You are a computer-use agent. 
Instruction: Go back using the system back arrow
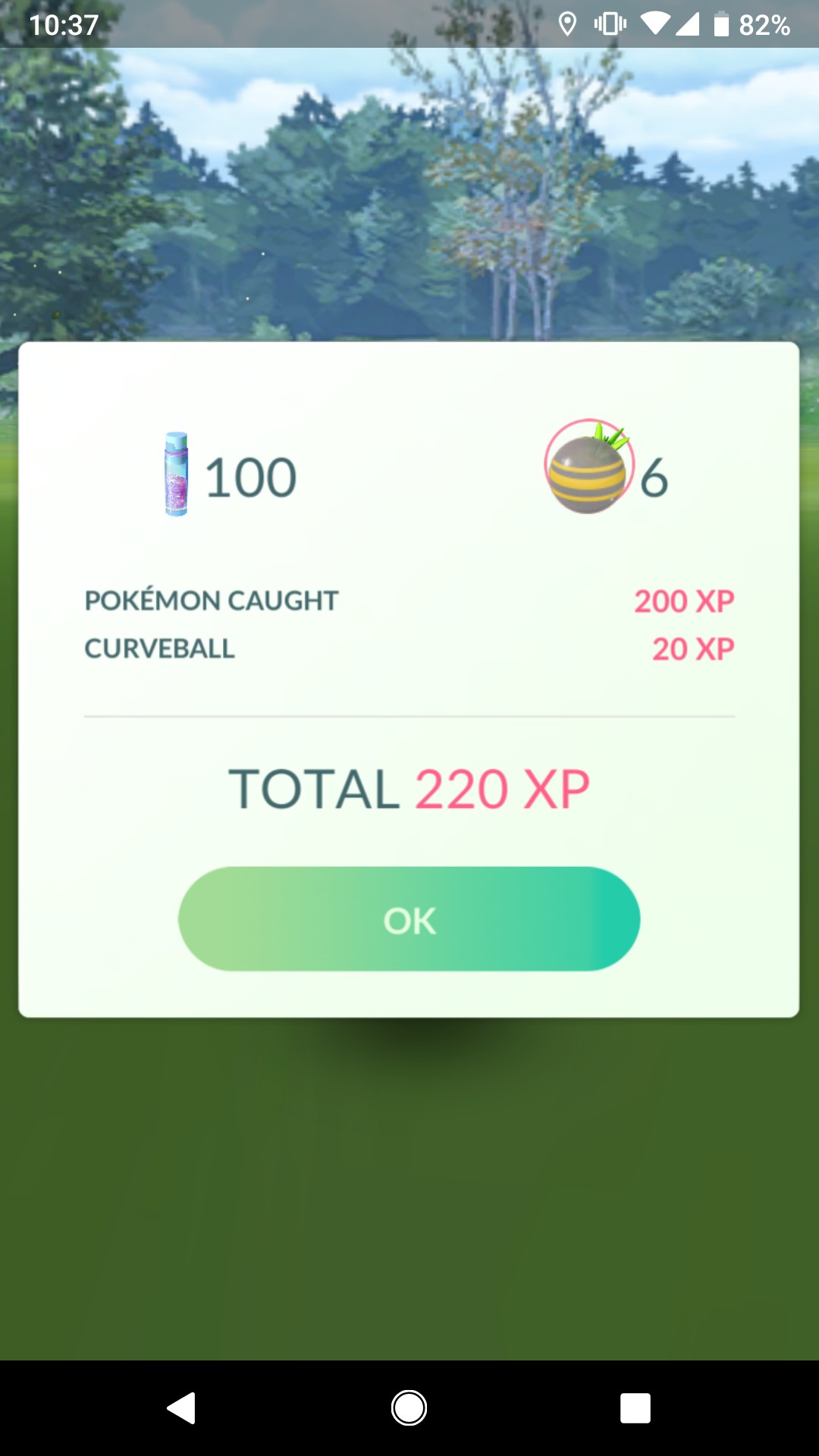[x=181, y=1408]
